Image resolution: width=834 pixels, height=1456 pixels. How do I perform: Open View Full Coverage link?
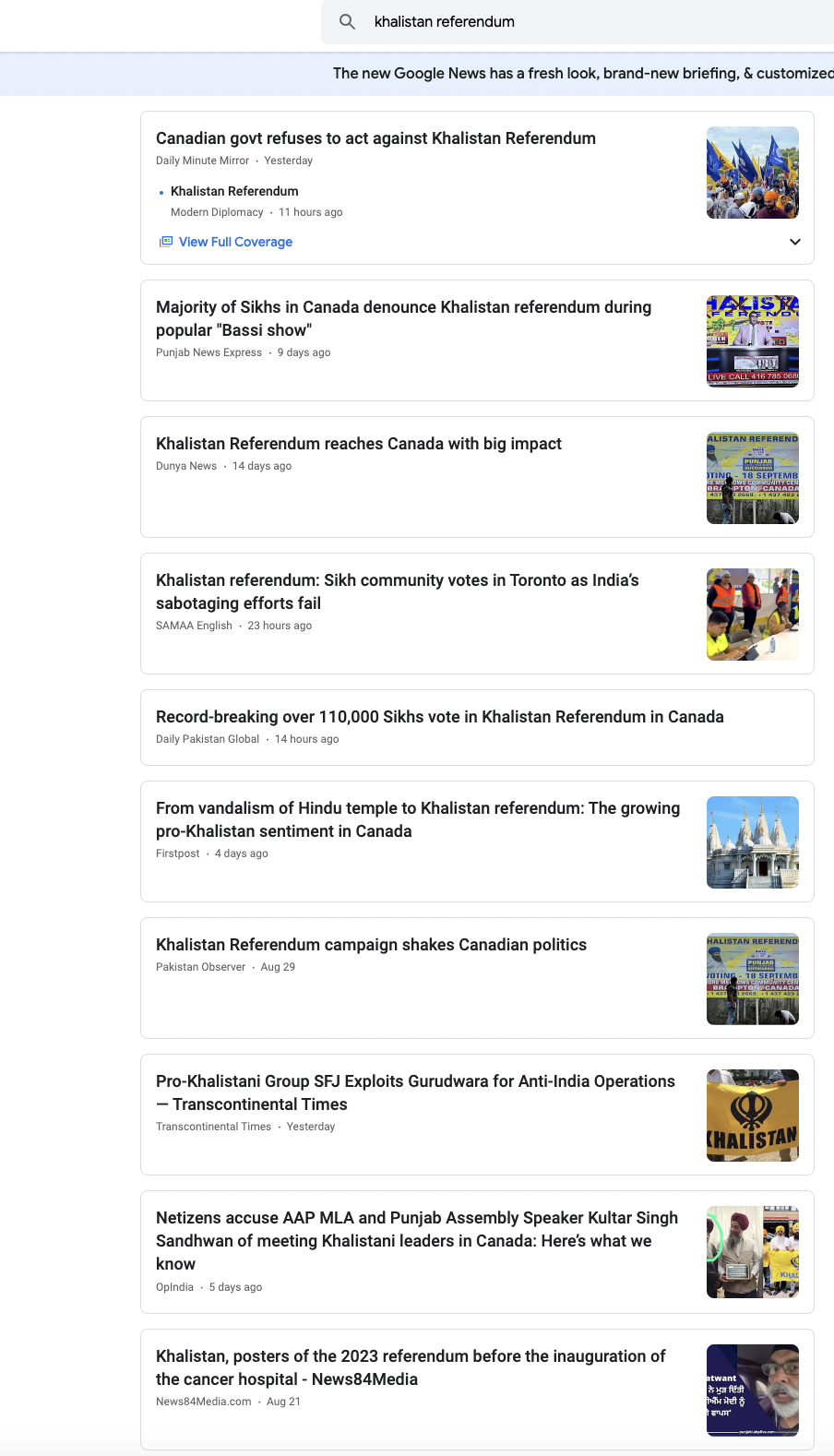pyautogui.click(x=235, y=242)
